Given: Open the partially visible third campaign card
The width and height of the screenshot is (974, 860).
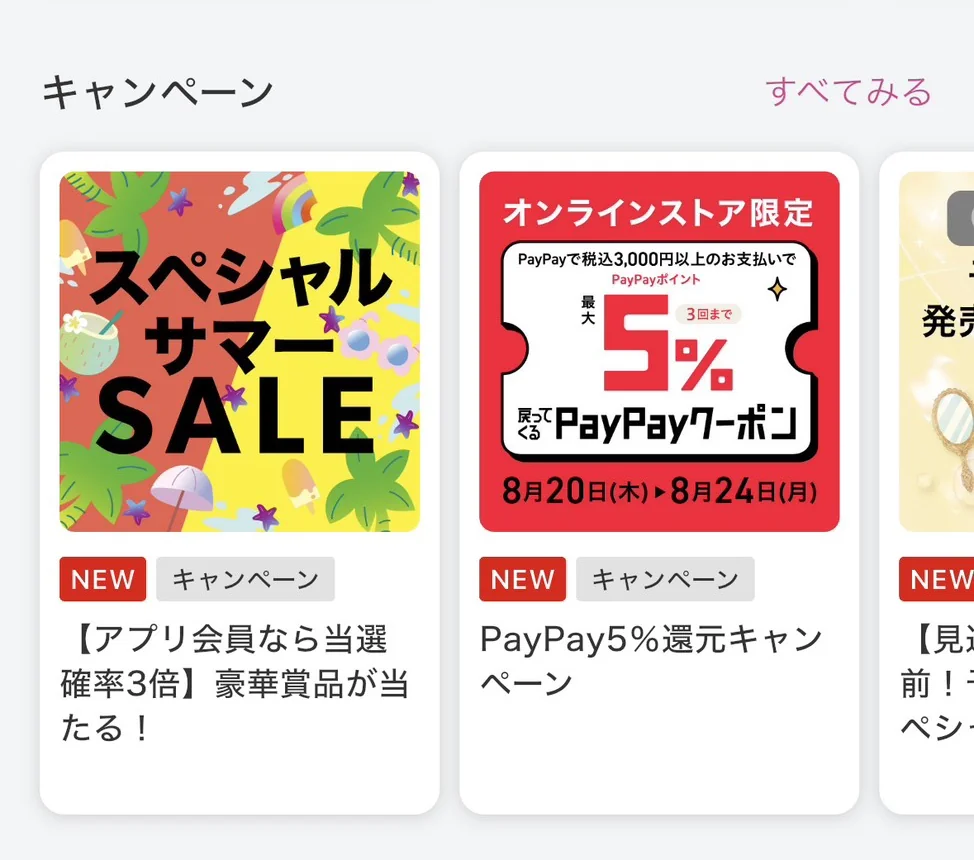Looking at the screenshot, I should point(927,483).
